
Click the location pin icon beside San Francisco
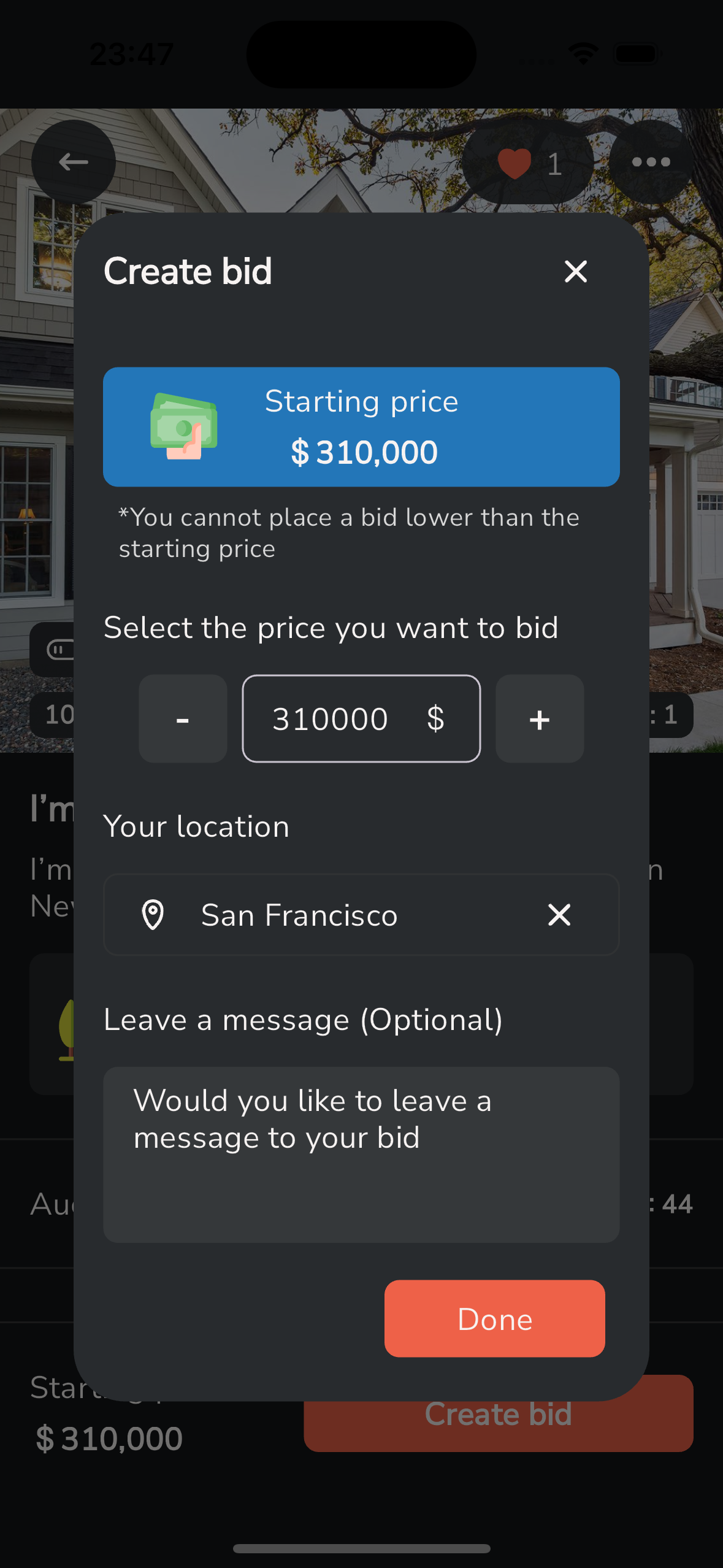click(x=153, y=915)
